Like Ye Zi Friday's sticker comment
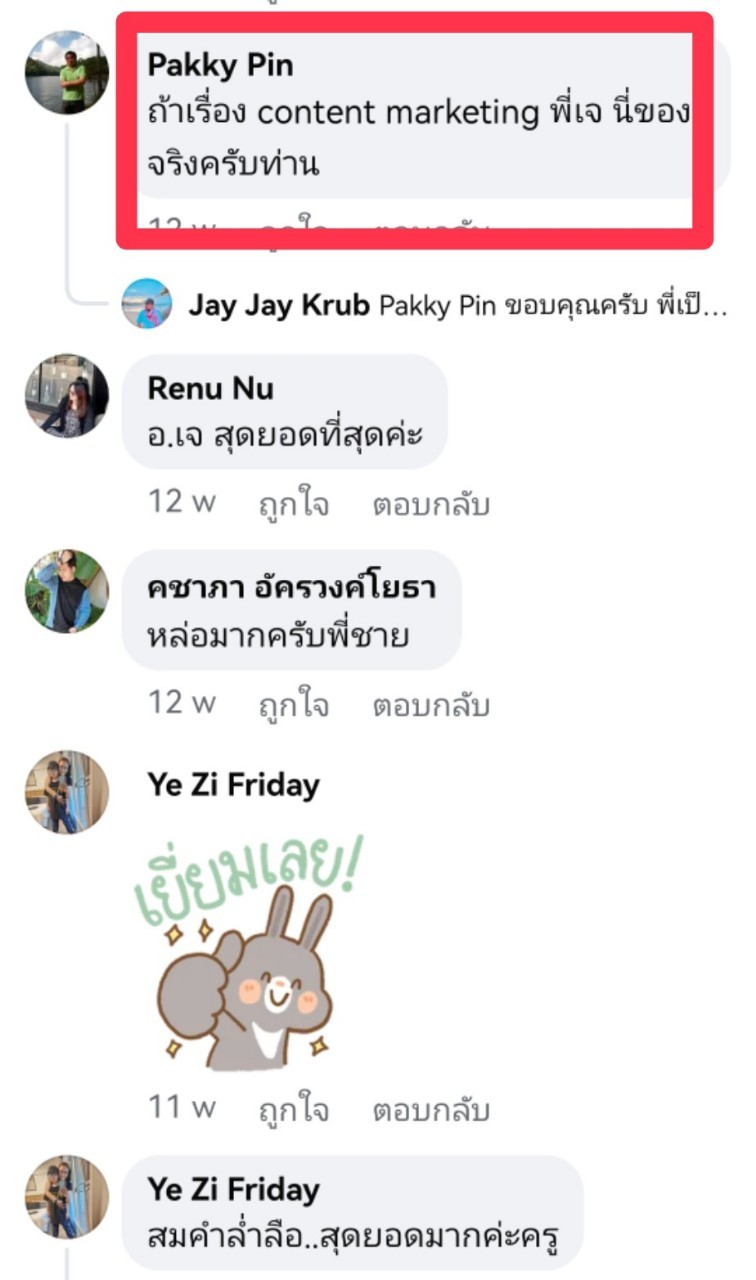Viewport: 756px width, 1280px height. click(x=293, y=1109)
